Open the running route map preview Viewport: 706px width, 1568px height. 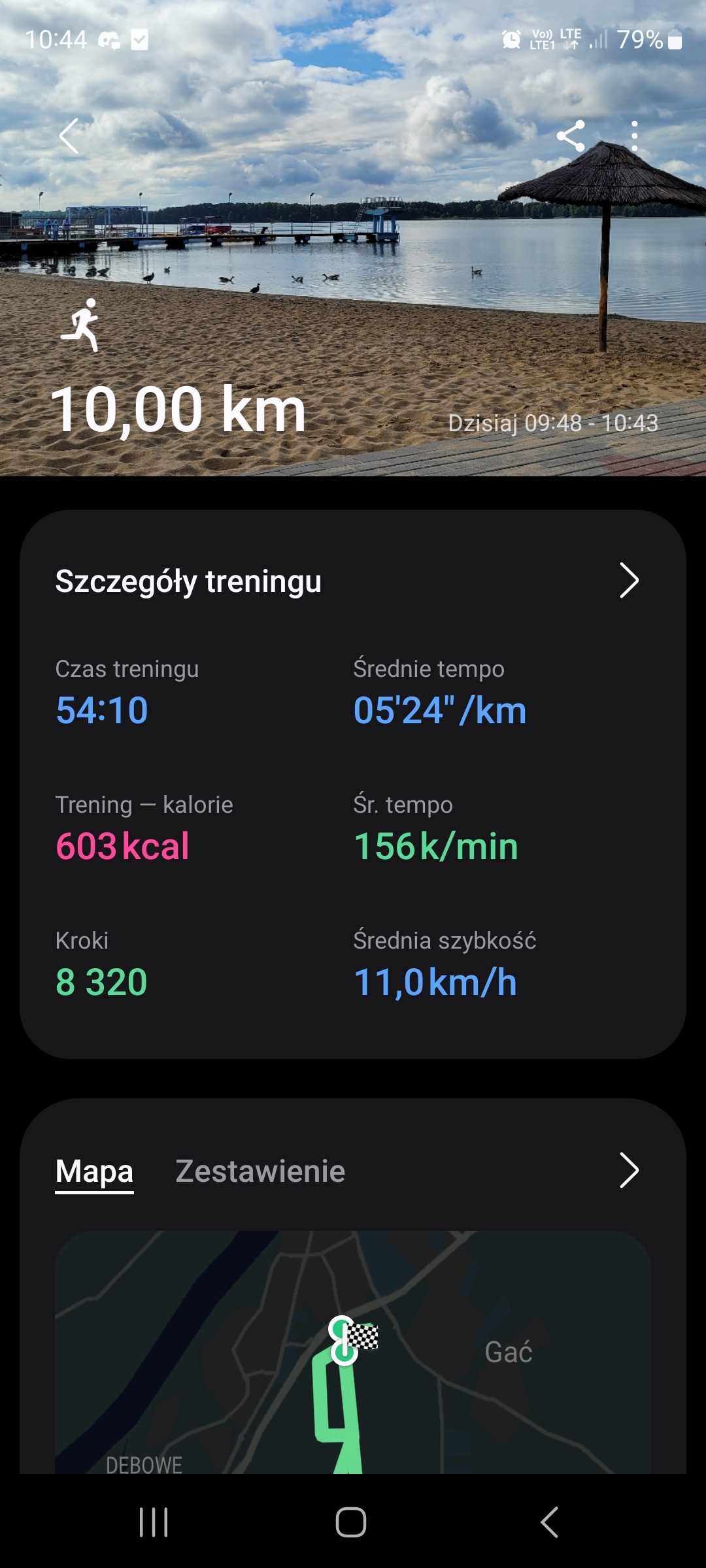point(353,1352)
